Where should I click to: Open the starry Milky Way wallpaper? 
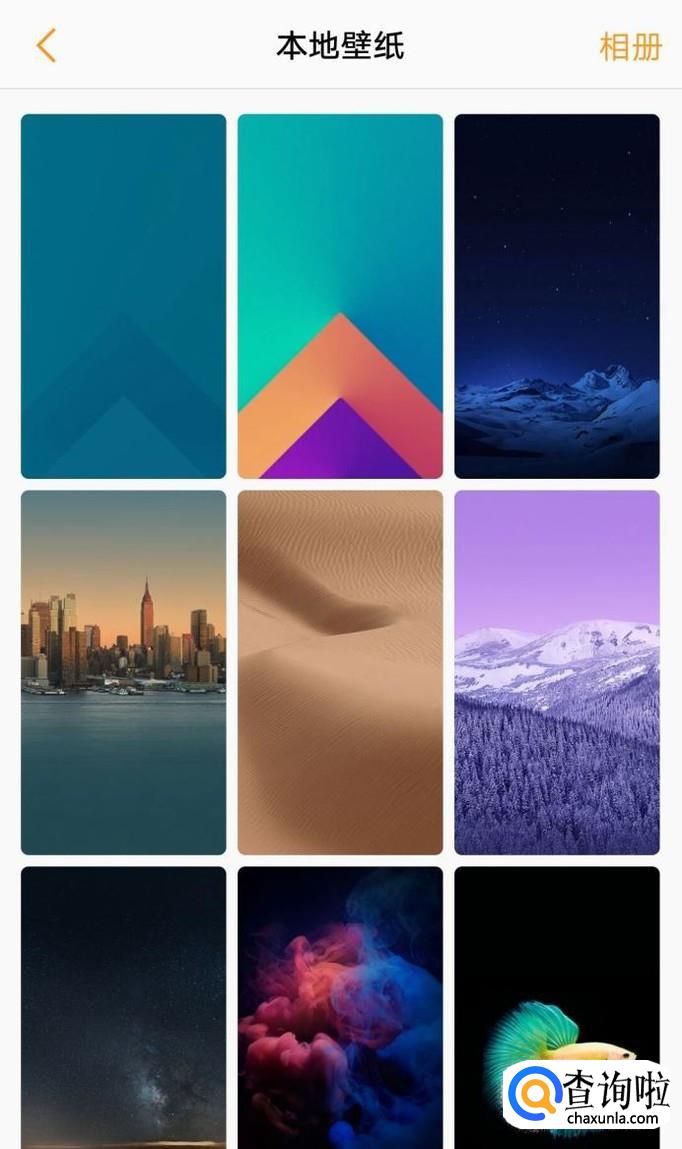click(123, 1005)
